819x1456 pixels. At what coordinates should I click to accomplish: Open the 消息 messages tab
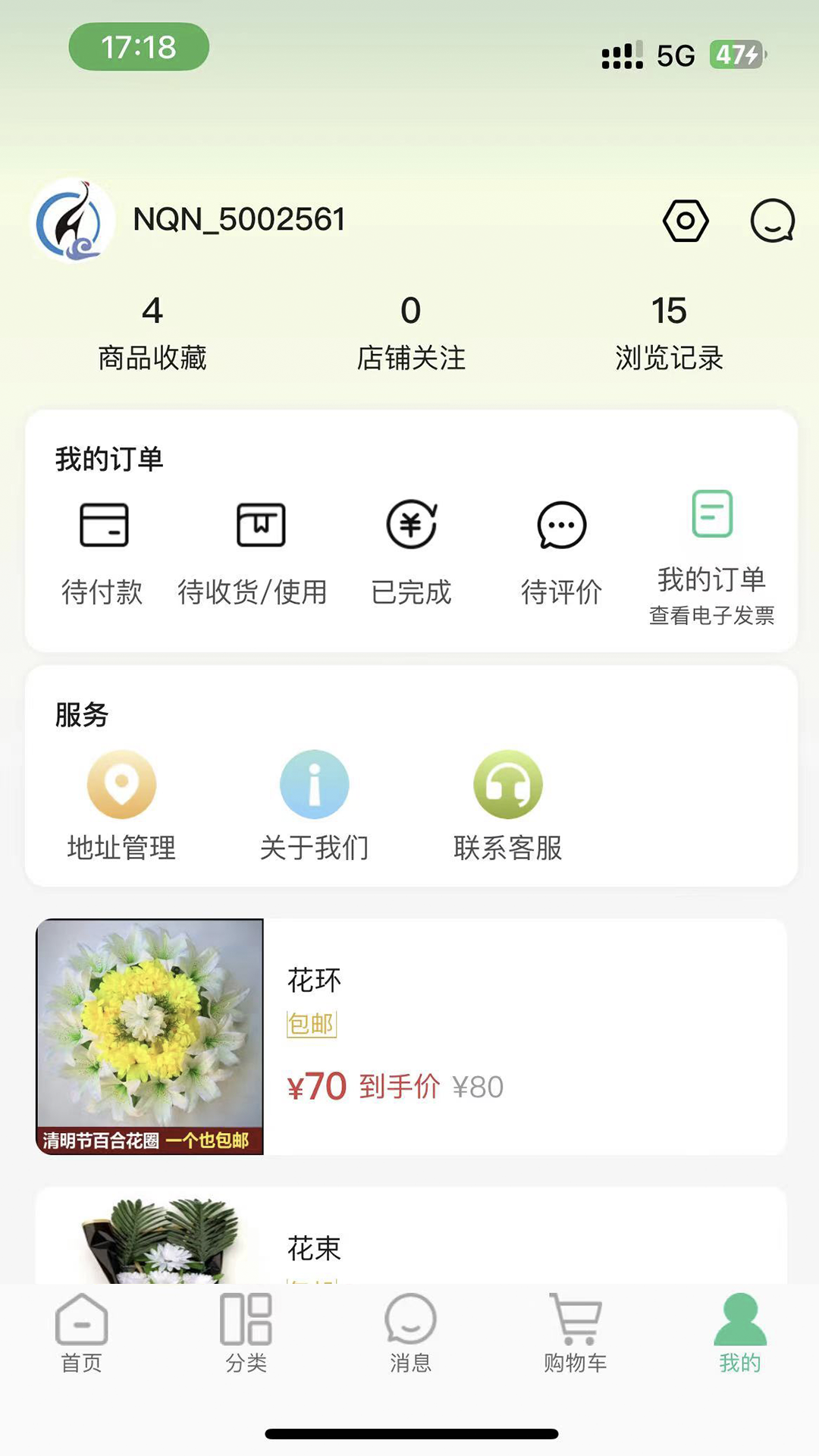(x=409, y=1335)
